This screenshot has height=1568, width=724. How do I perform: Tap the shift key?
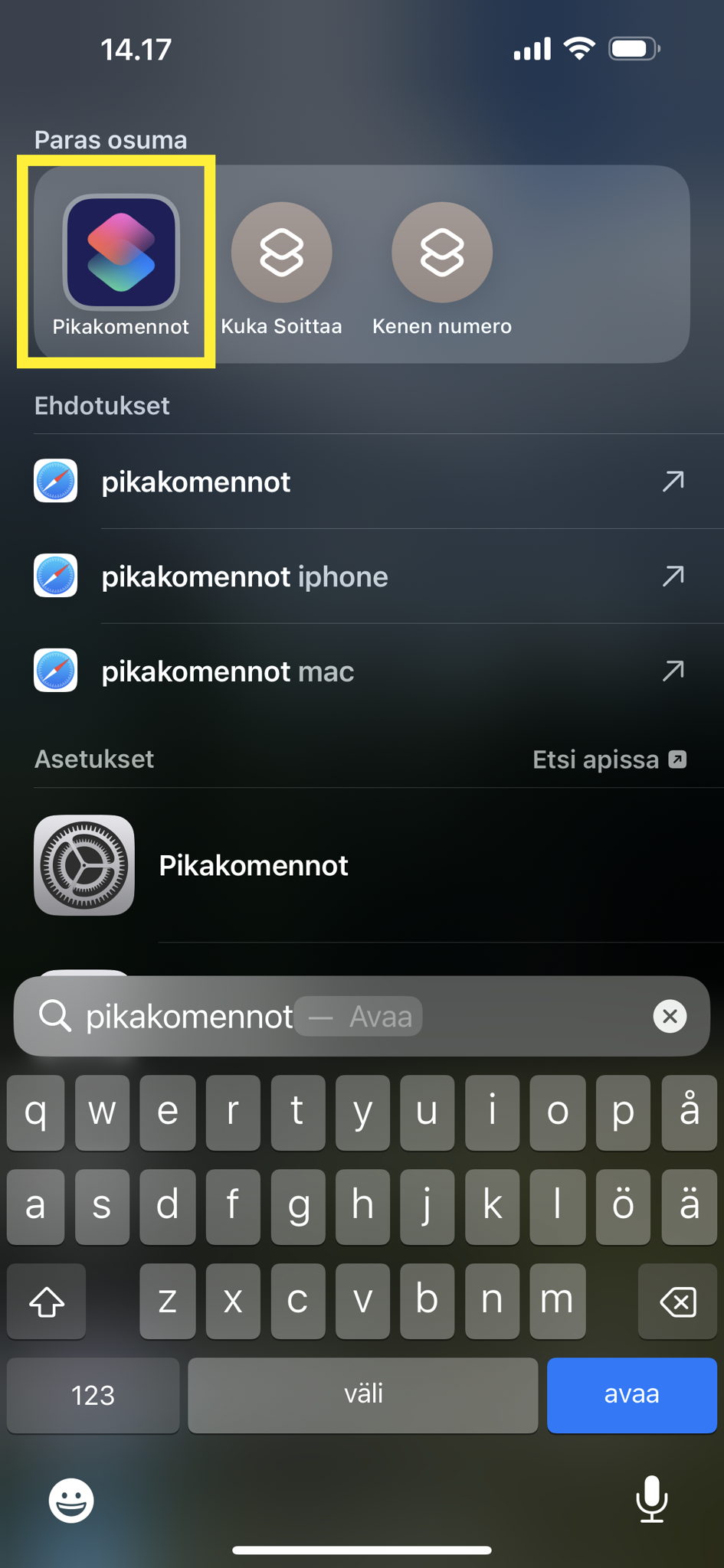pos(47,1301)
